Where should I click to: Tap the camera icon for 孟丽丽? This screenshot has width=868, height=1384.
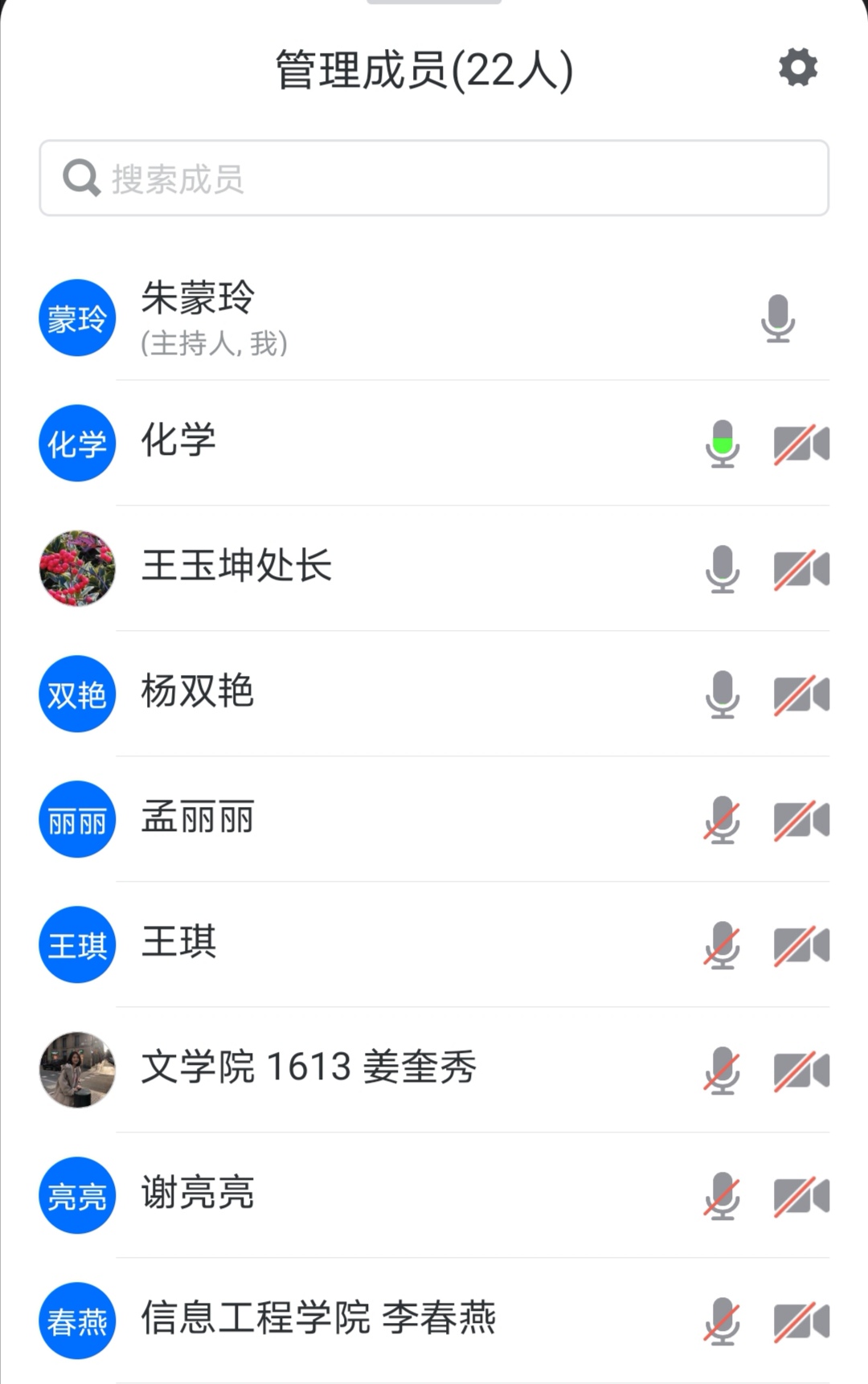pos(801,820)
